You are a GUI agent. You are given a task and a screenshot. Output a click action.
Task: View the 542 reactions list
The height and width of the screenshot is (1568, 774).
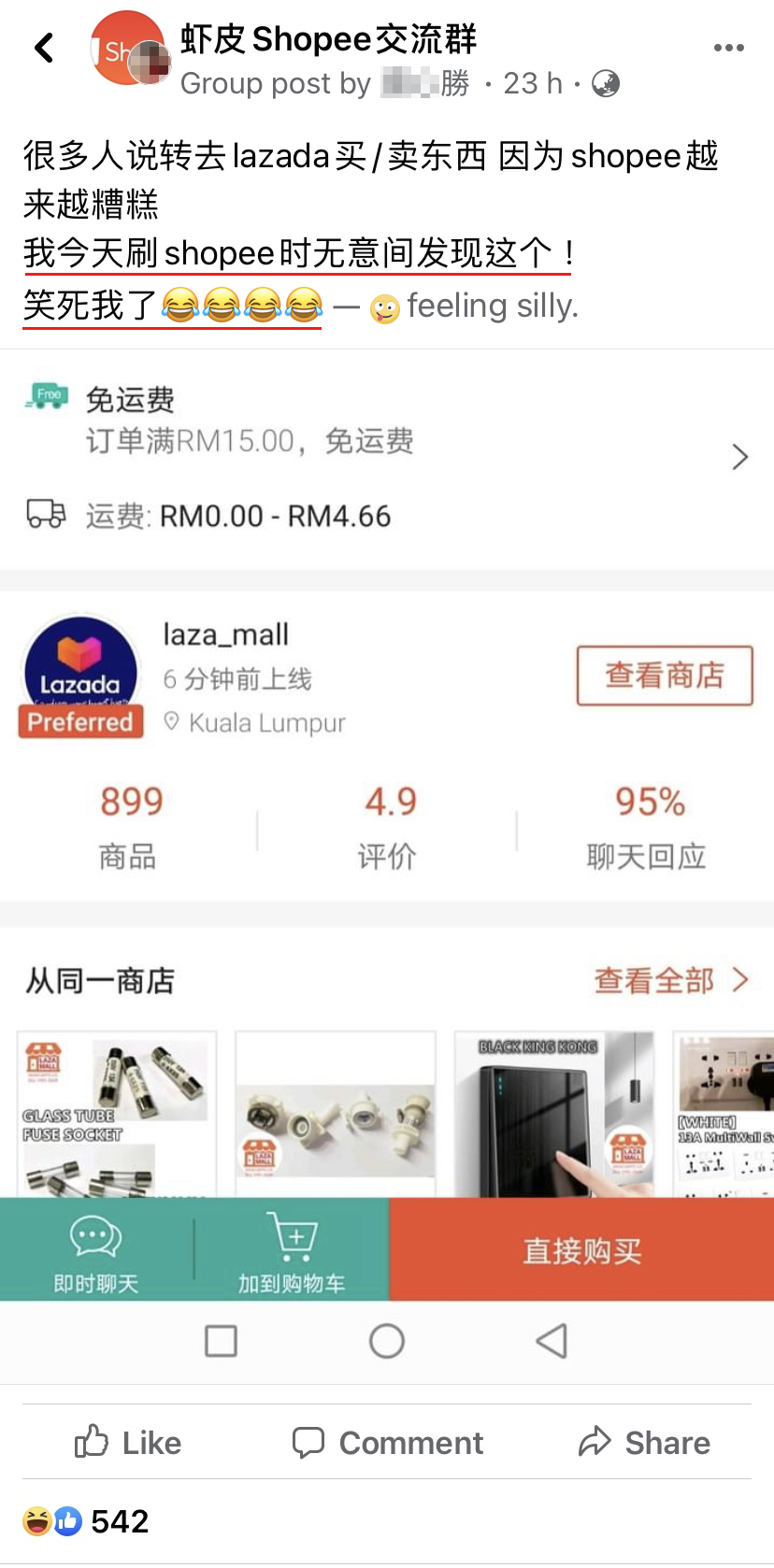pos(87,1521)
